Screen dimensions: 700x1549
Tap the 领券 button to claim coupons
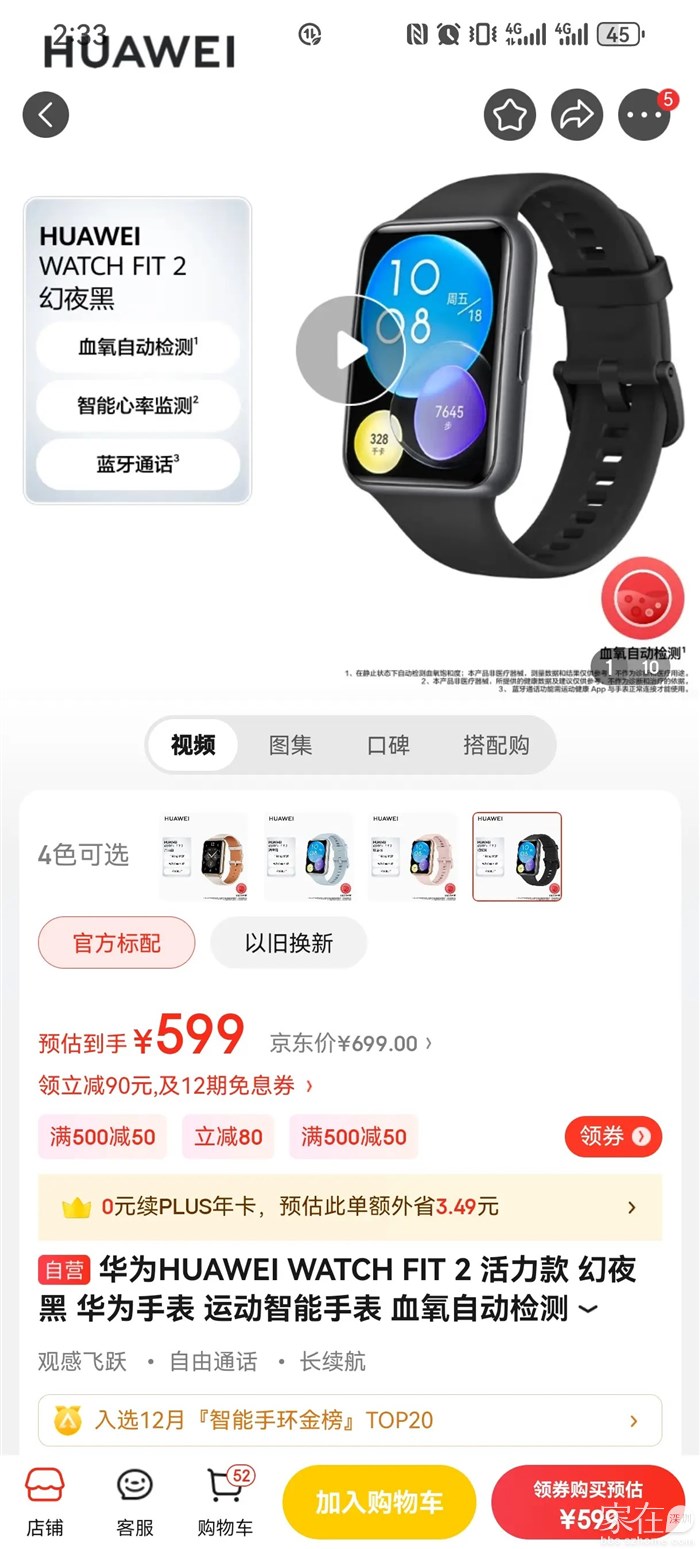(613, 1136)
